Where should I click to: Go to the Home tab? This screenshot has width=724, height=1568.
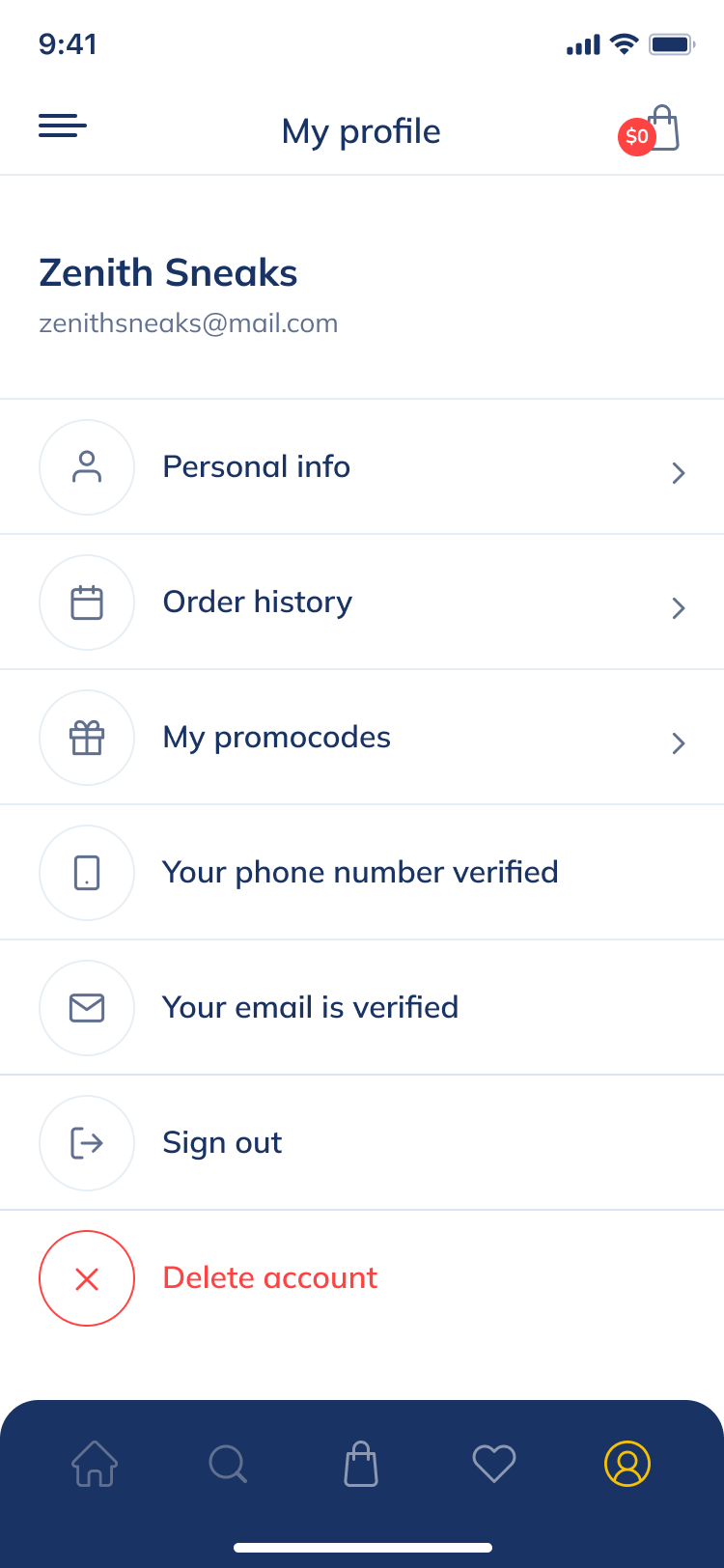95,1463
